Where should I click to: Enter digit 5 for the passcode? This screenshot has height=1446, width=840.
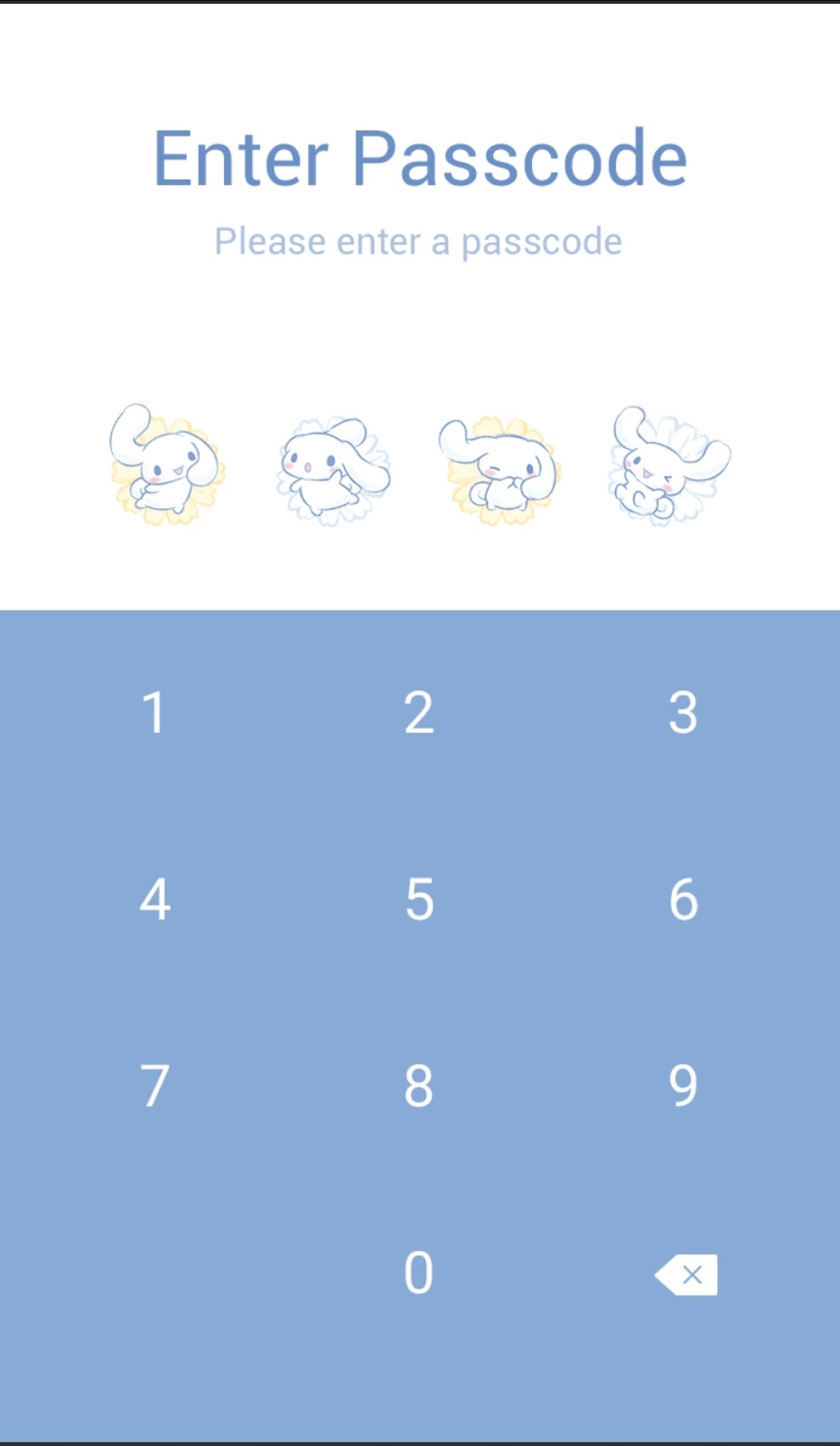coord(418,899)
